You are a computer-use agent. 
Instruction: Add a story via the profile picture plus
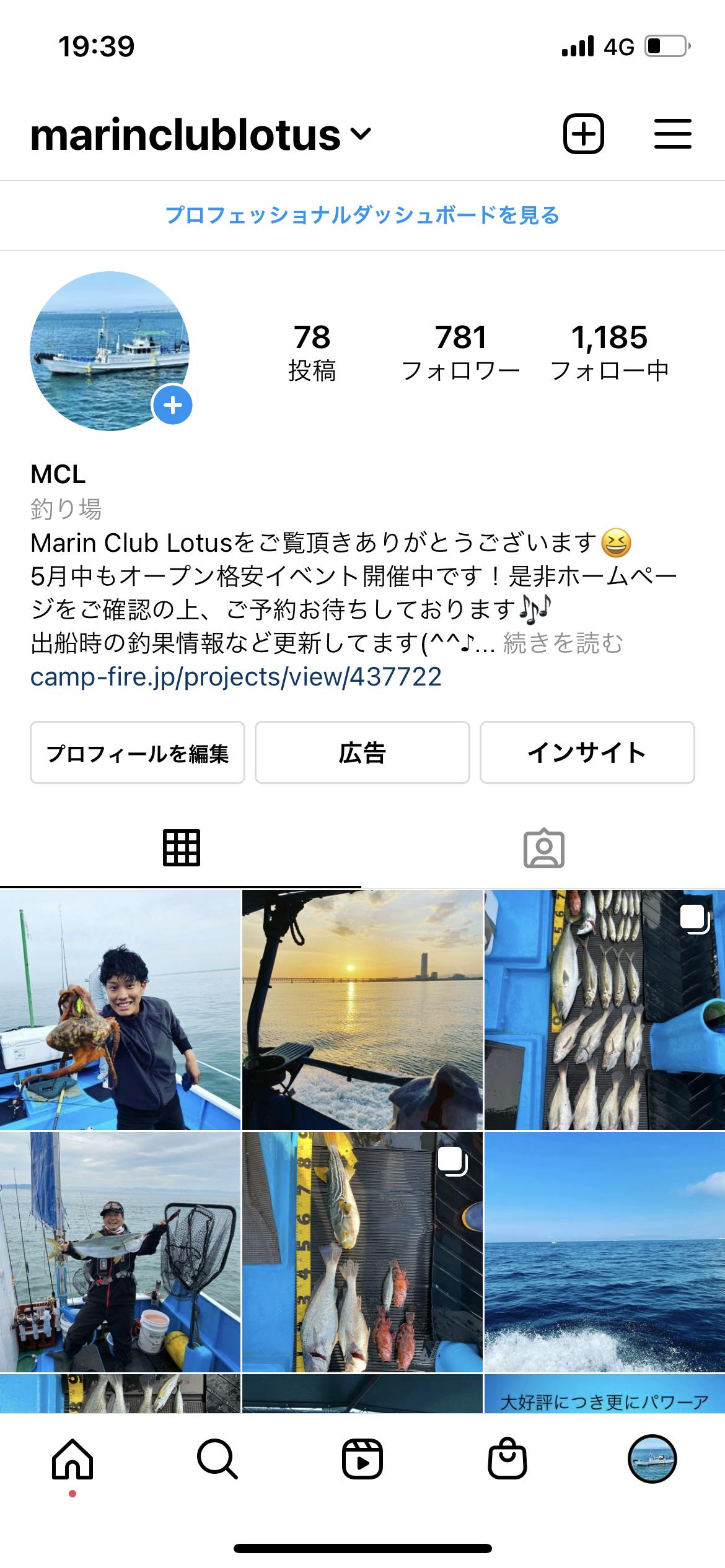172,406
